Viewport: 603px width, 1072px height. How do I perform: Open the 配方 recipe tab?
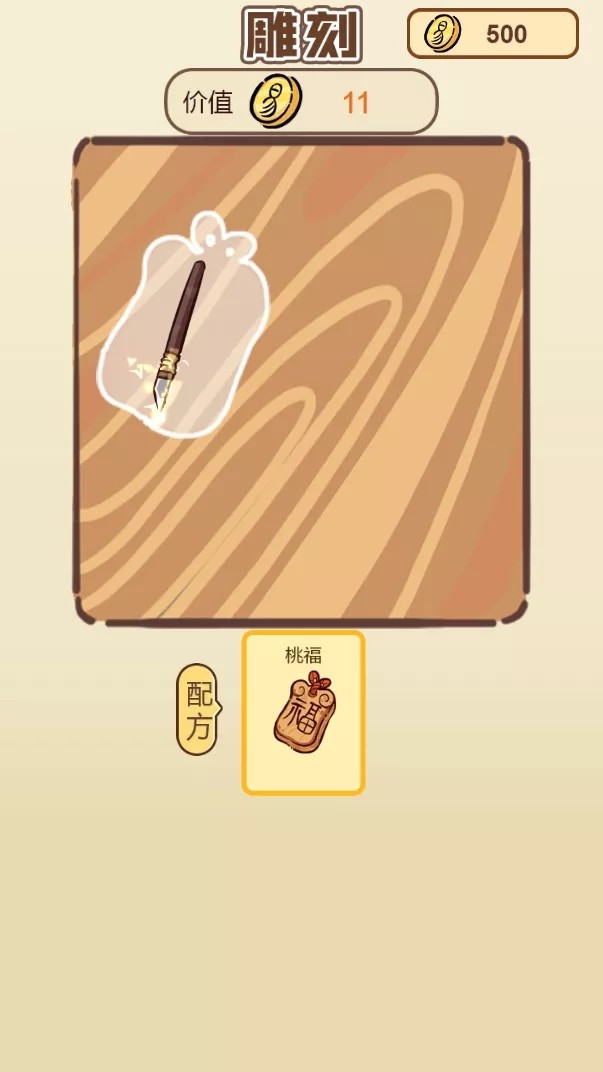pyautogui.click(x=197, y=709)
